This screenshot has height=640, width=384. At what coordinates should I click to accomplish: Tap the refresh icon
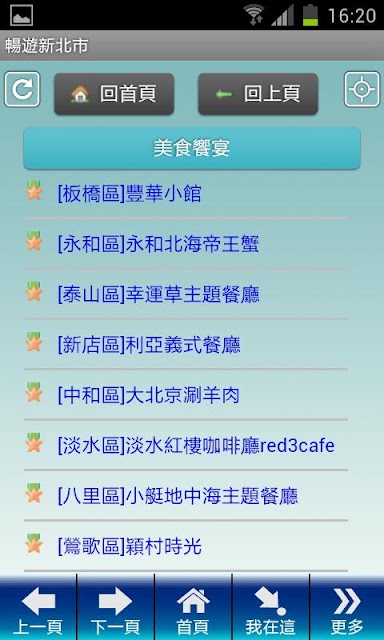pyautogui.click(x=22, y=89)
